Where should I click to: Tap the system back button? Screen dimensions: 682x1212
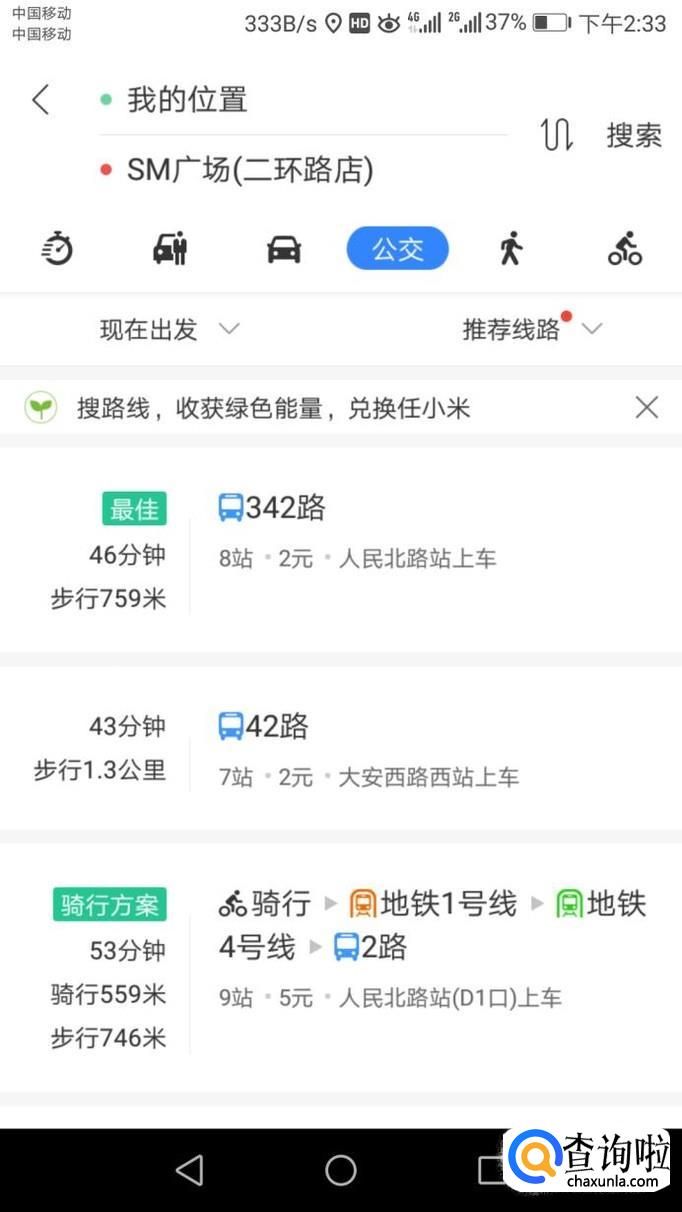189,1170
